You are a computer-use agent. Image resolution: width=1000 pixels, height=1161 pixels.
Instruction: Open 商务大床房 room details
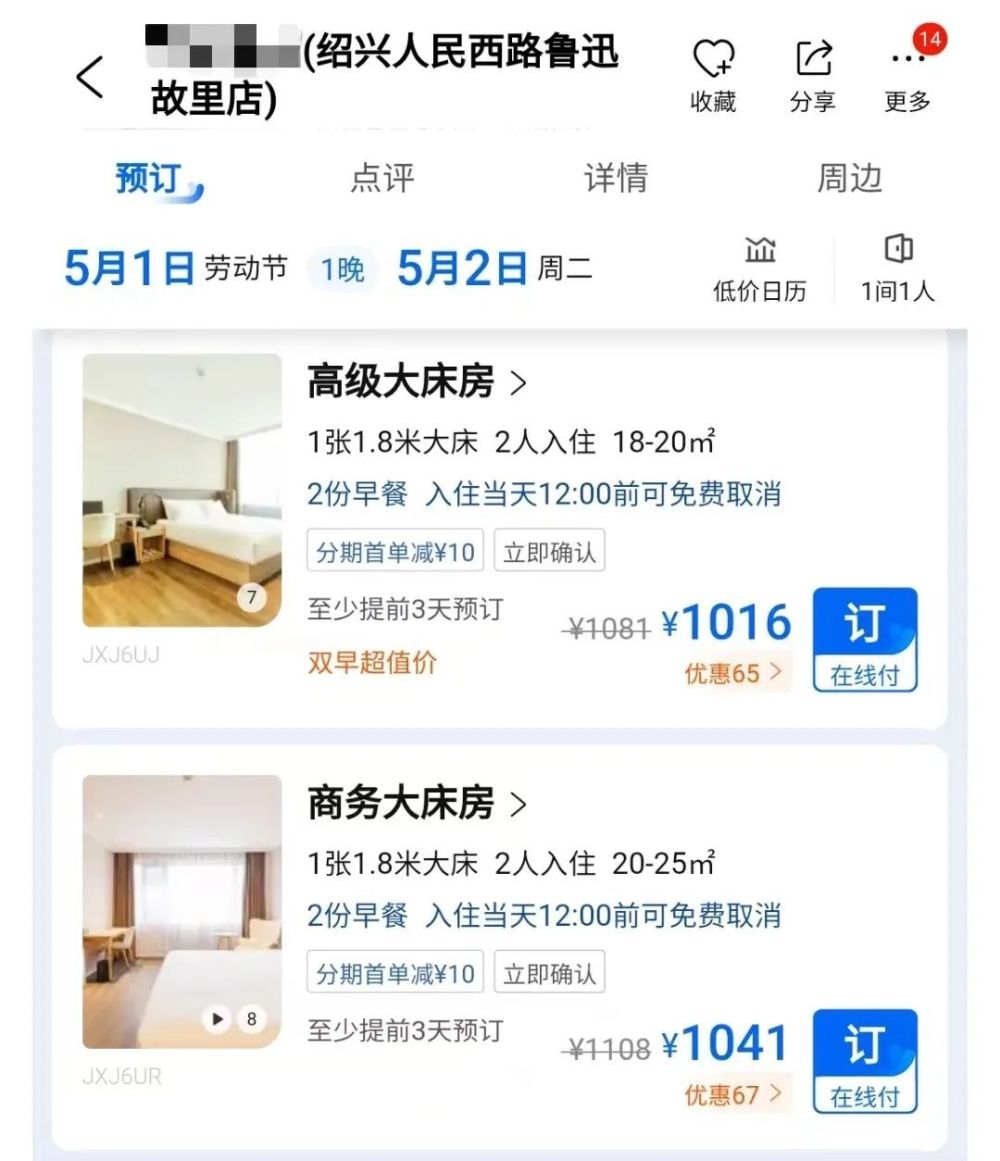point(416,804)
